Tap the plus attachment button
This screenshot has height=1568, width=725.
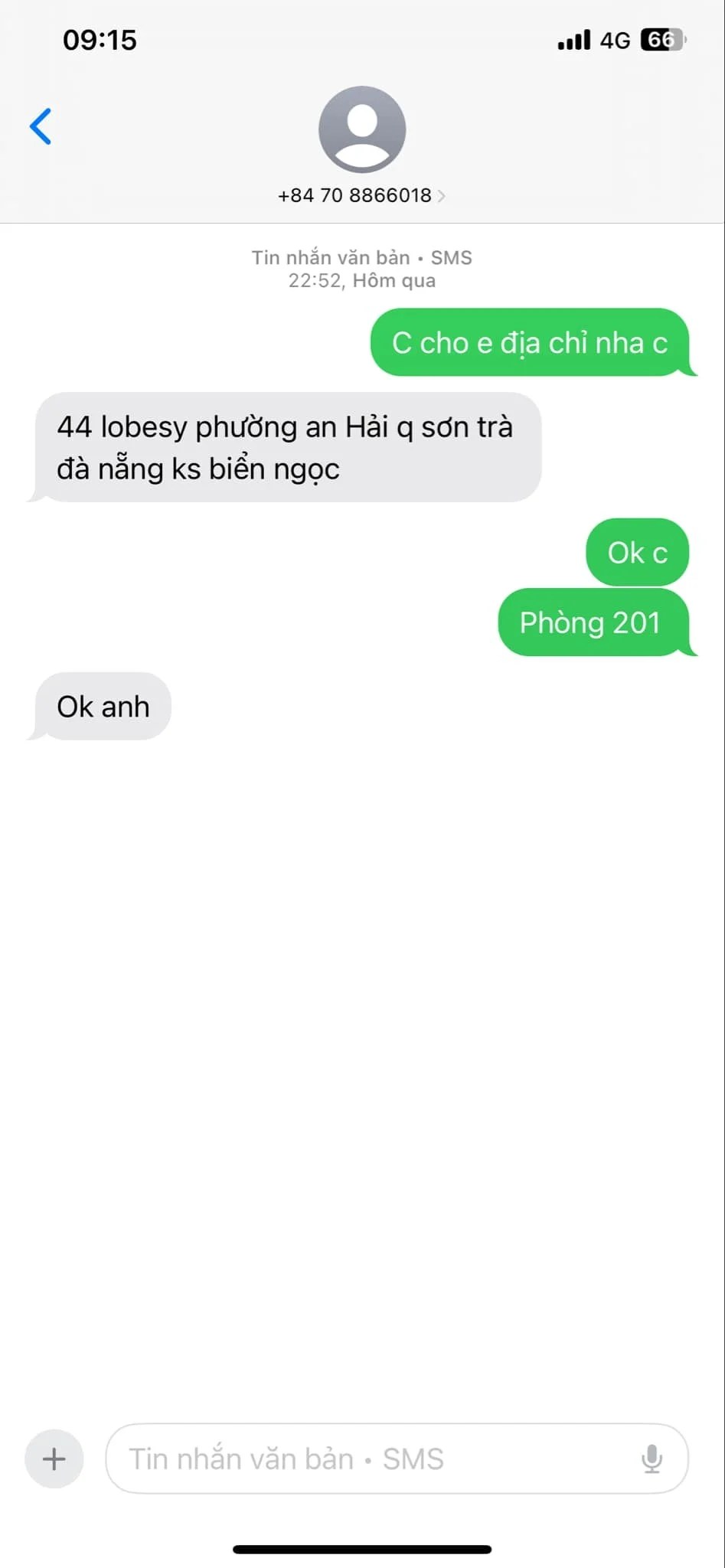pos(54,1459)
